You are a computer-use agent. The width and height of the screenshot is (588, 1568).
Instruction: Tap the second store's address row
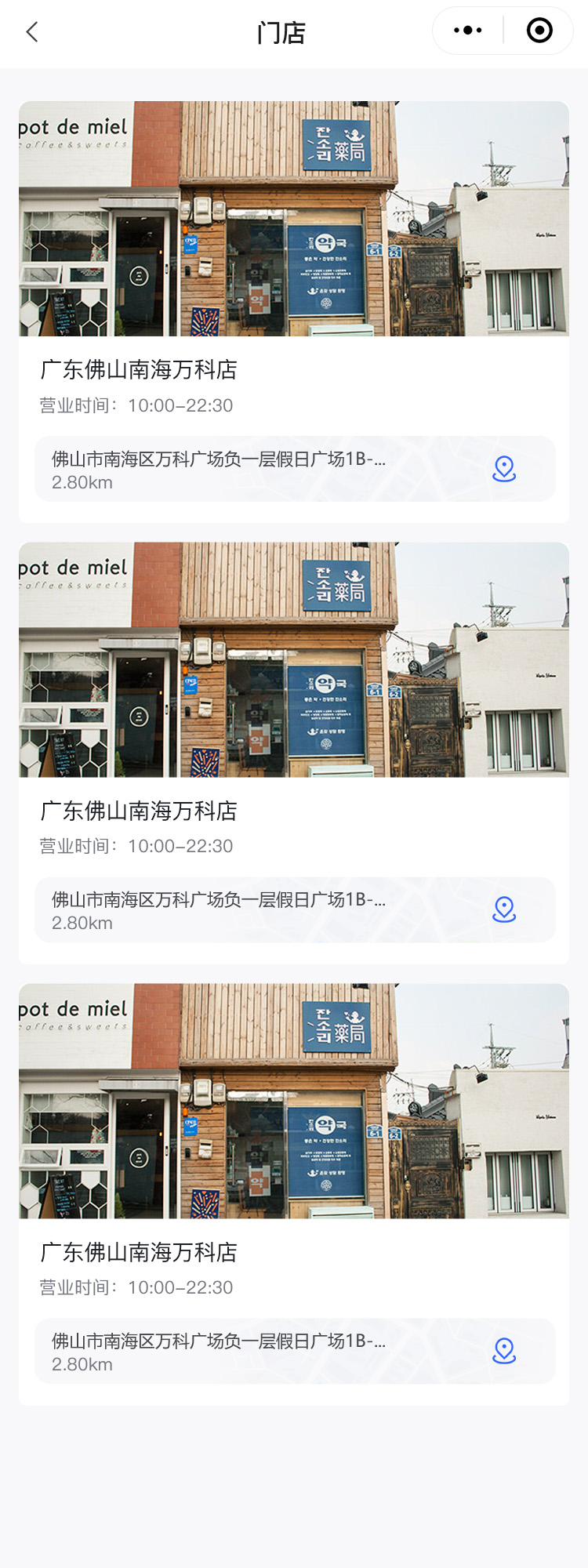[x=235, y=909]
